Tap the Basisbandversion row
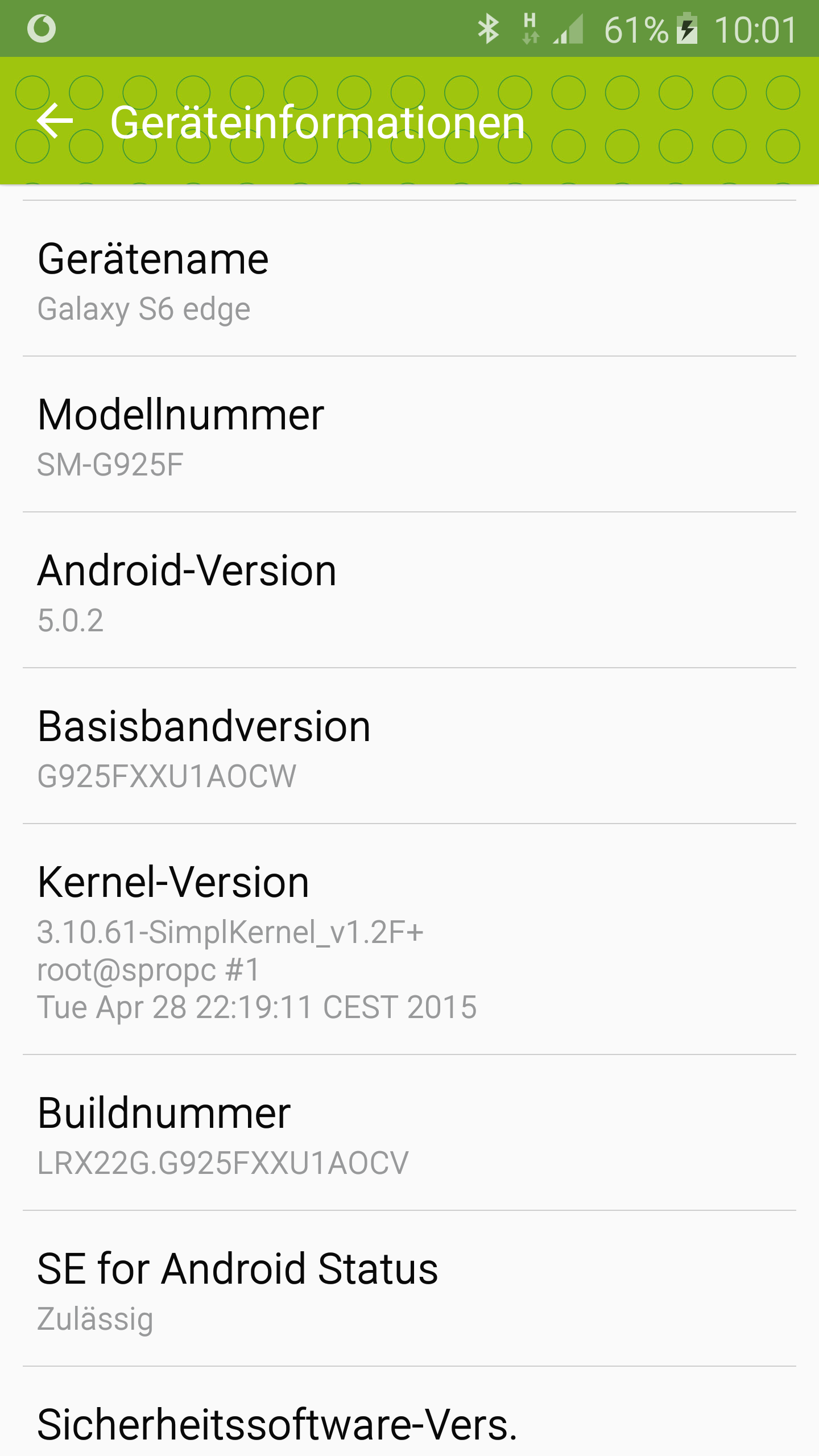Screen dimensions: 819x1456 409,746
